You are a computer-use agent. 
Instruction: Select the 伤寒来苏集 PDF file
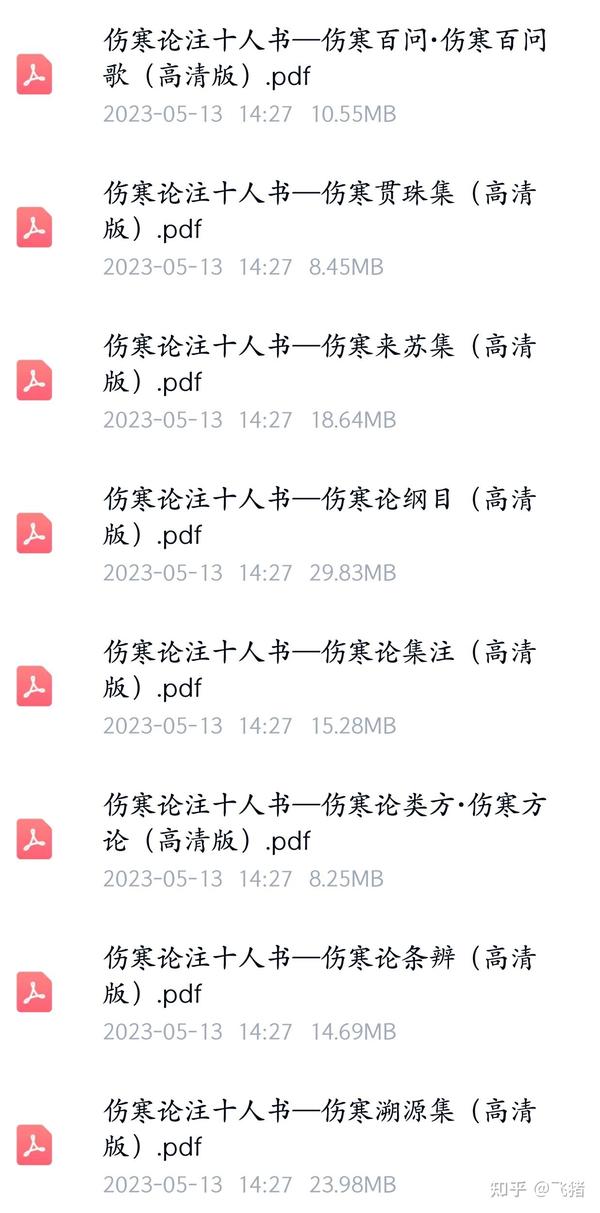(x=300, y=382)
